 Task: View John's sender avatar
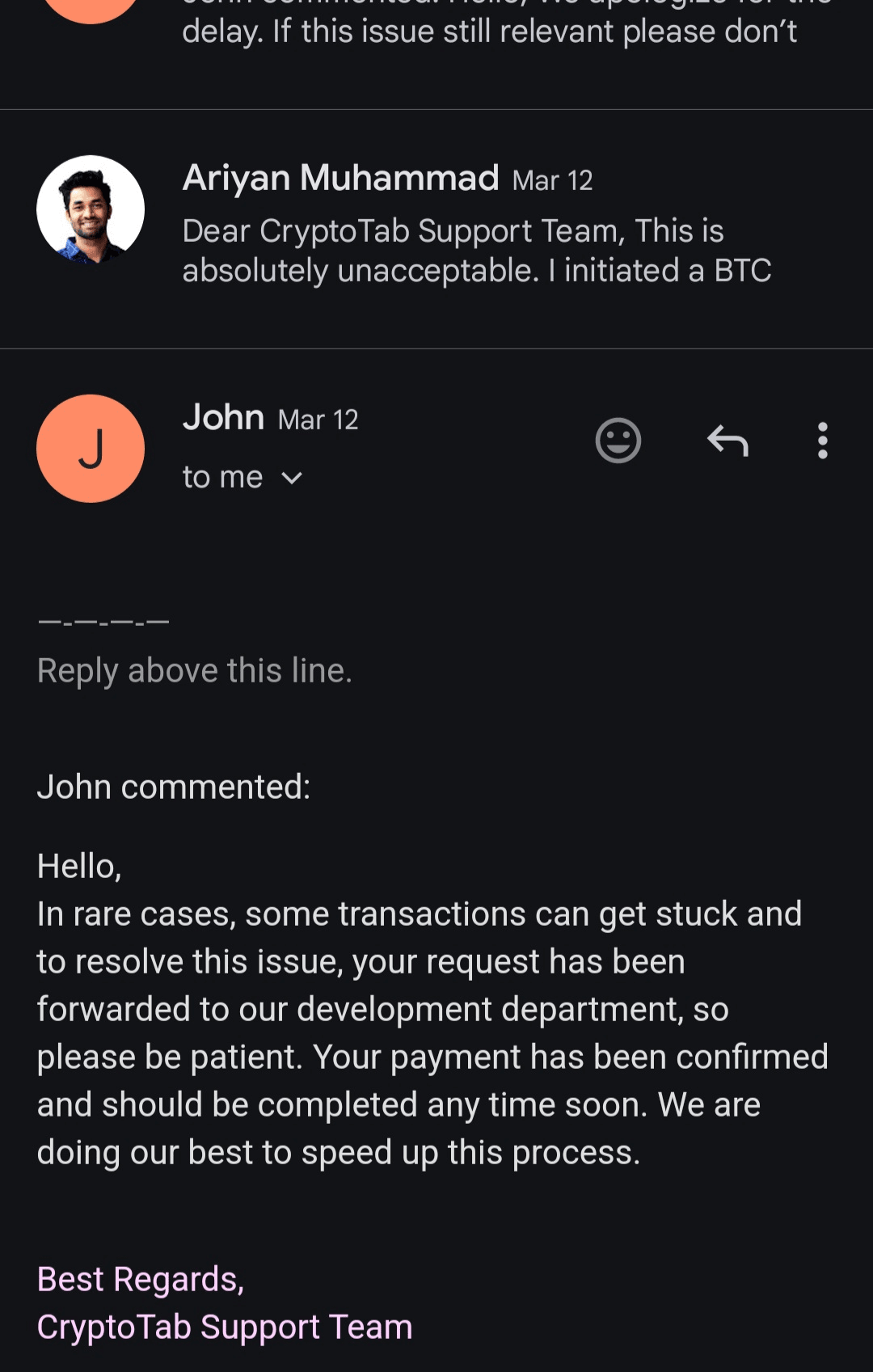point(91,449)
